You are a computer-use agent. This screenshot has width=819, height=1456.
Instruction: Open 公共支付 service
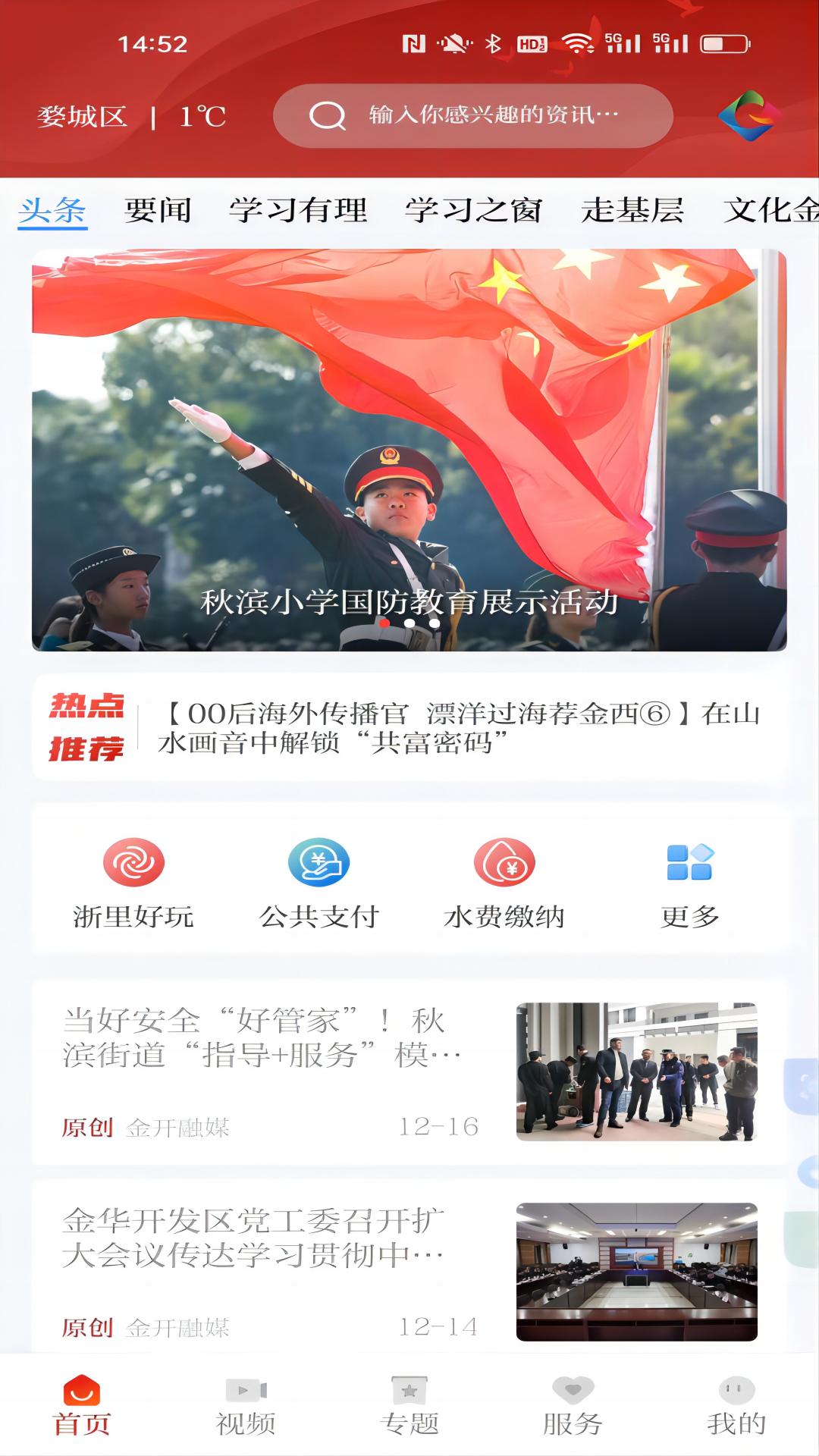pos(318,883)
